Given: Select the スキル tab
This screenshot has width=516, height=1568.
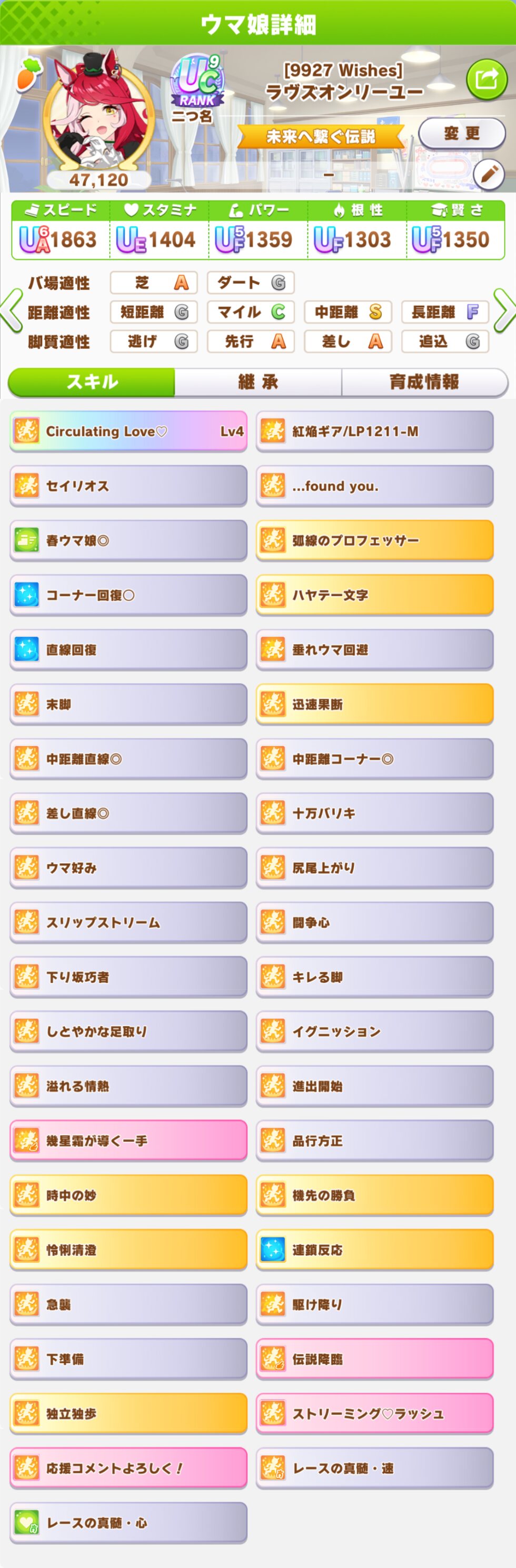Looking at the screenshot, I should 92,382.
